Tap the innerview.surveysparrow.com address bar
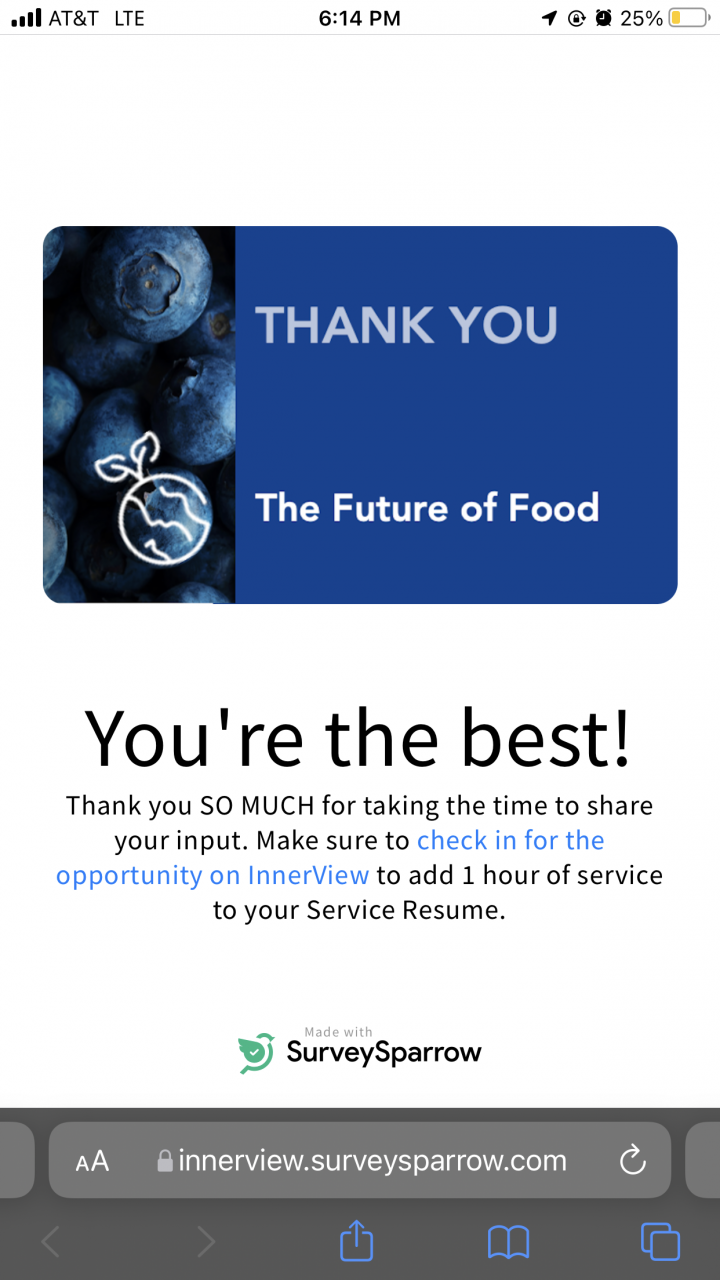Viewport: 720px width, 1280px height. pyautogui.click(x=372, y=1161)
